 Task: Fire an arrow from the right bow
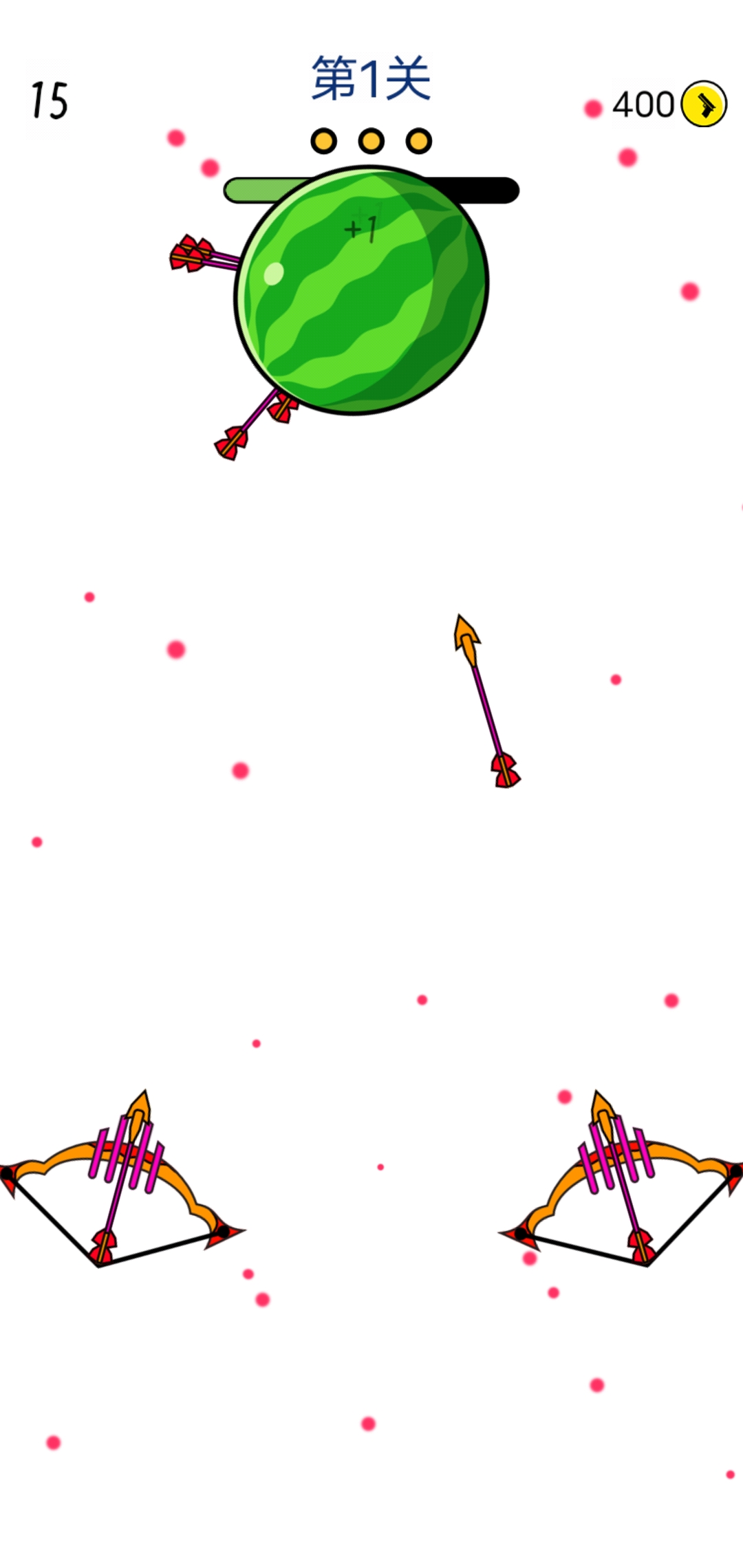coord(619,1184)
